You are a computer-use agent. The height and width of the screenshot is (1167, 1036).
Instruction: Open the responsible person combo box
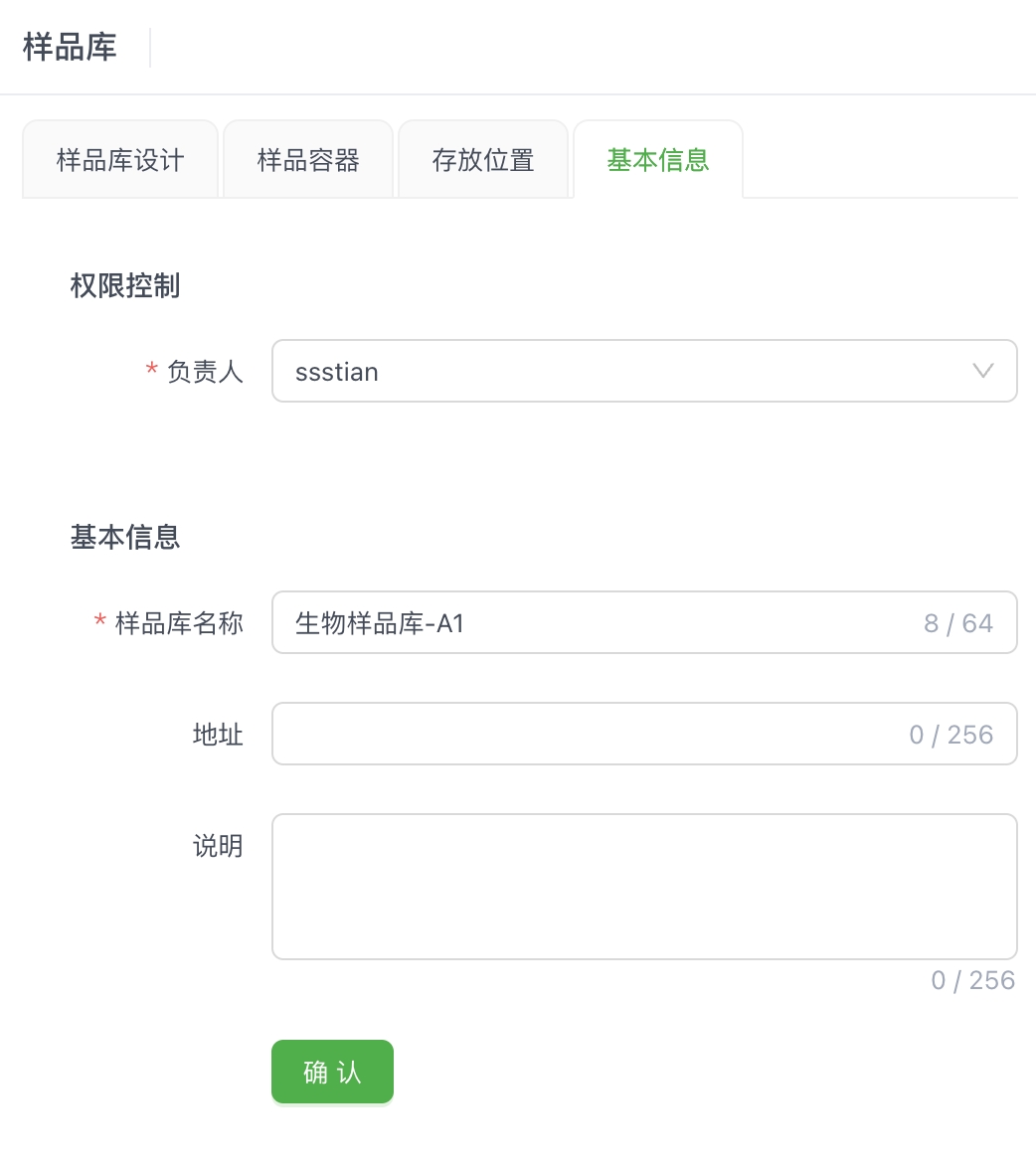click(x=644, y=371)
